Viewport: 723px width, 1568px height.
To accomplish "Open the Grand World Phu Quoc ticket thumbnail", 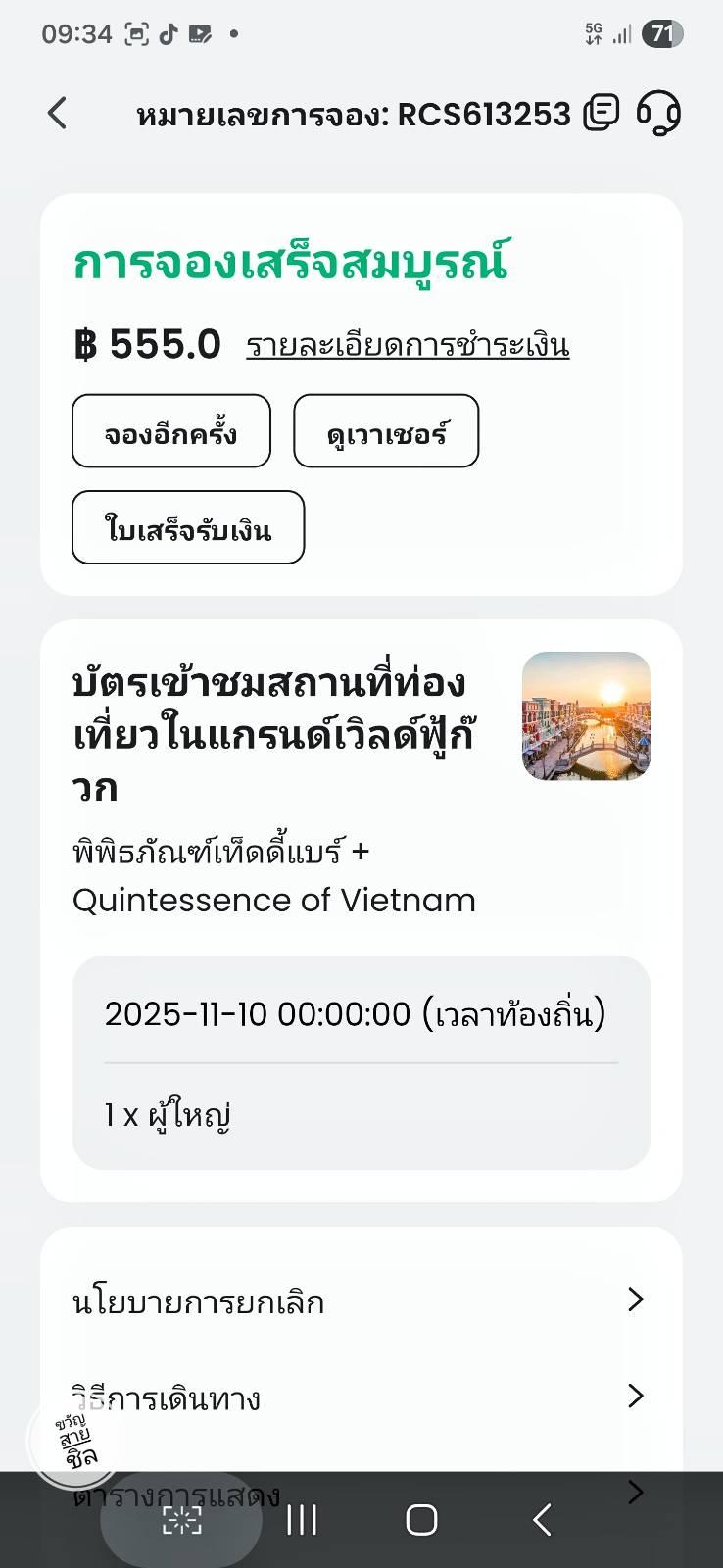I will point(586,715).
